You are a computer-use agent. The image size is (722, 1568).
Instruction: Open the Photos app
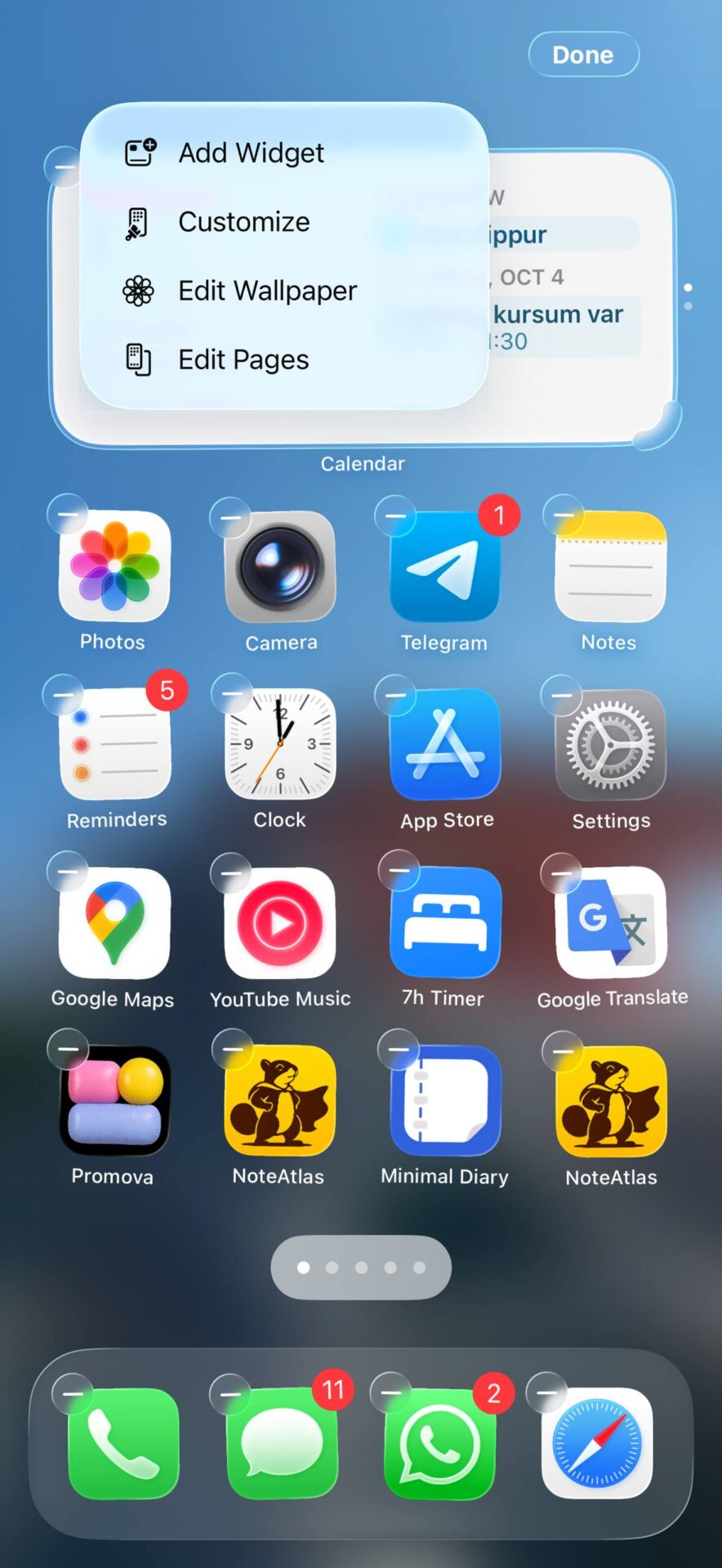point(114,568)
